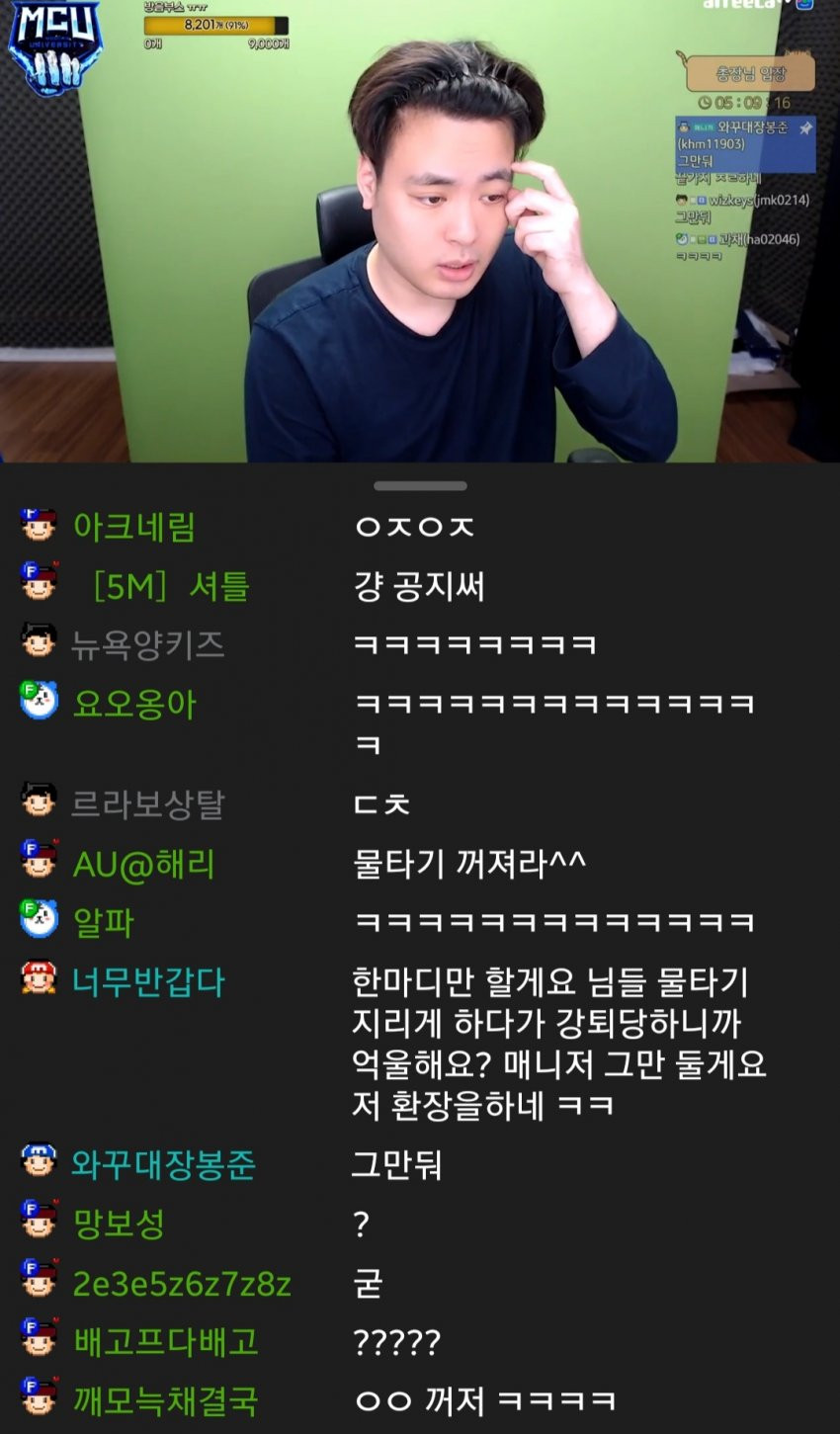Open user menu for 요오옹아
The height and width of the screenshot is (1434, 840).
pyautogui.click(x=134, y=705)
